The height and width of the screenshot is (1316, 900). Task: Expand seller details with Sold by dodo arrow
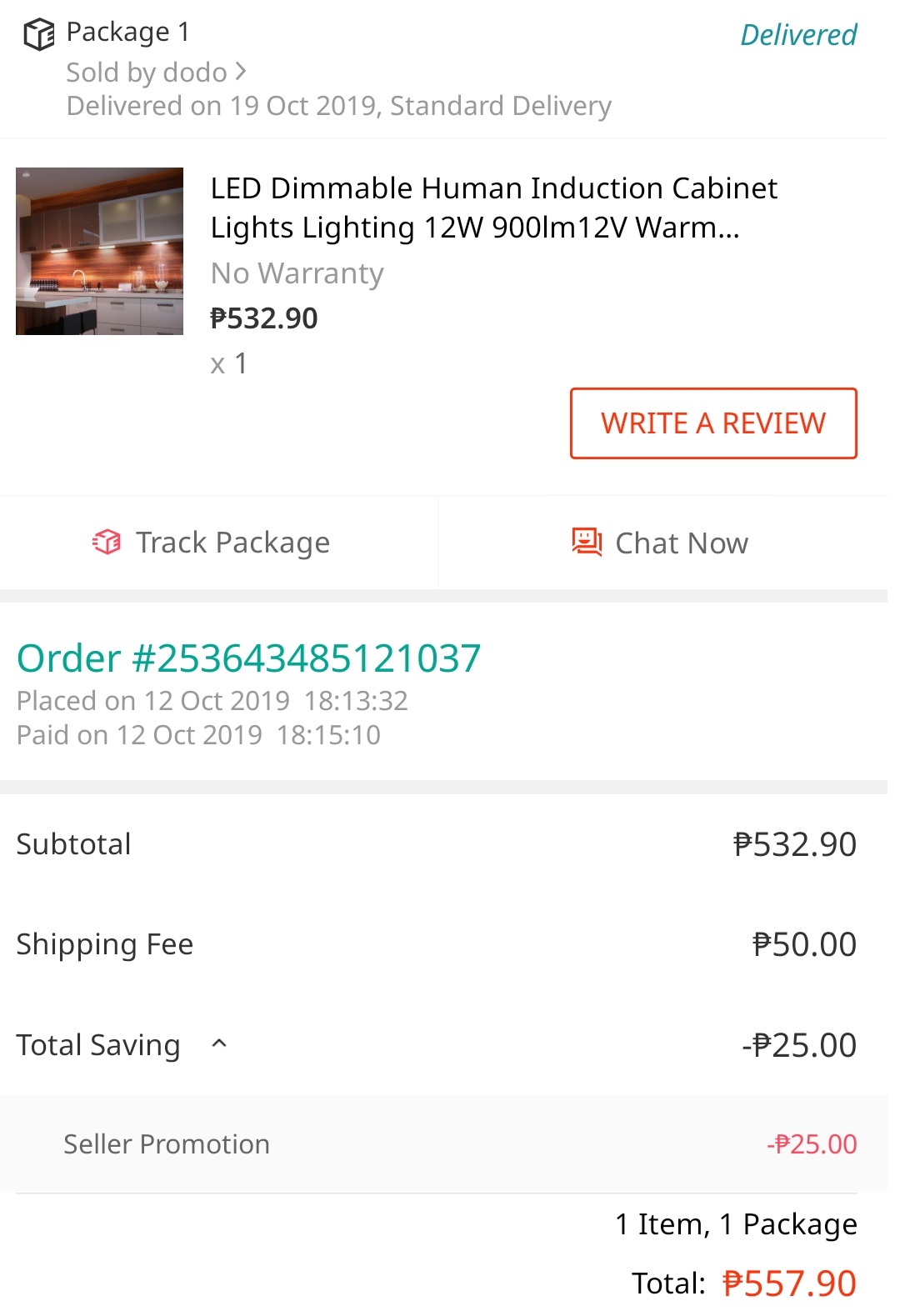coord(240,73)
